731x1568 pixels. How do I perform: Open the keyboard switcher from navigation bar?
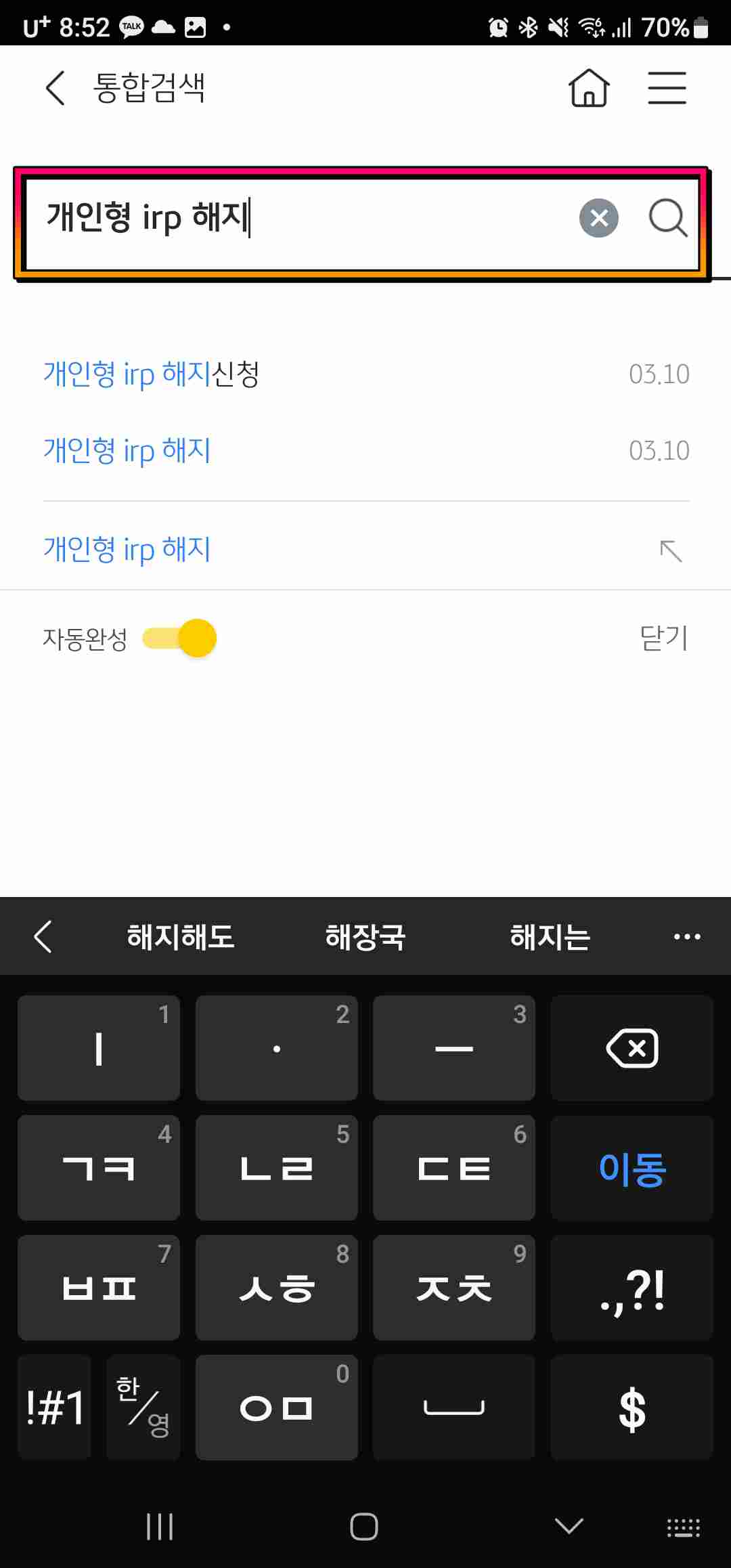tap(684, 1527)
